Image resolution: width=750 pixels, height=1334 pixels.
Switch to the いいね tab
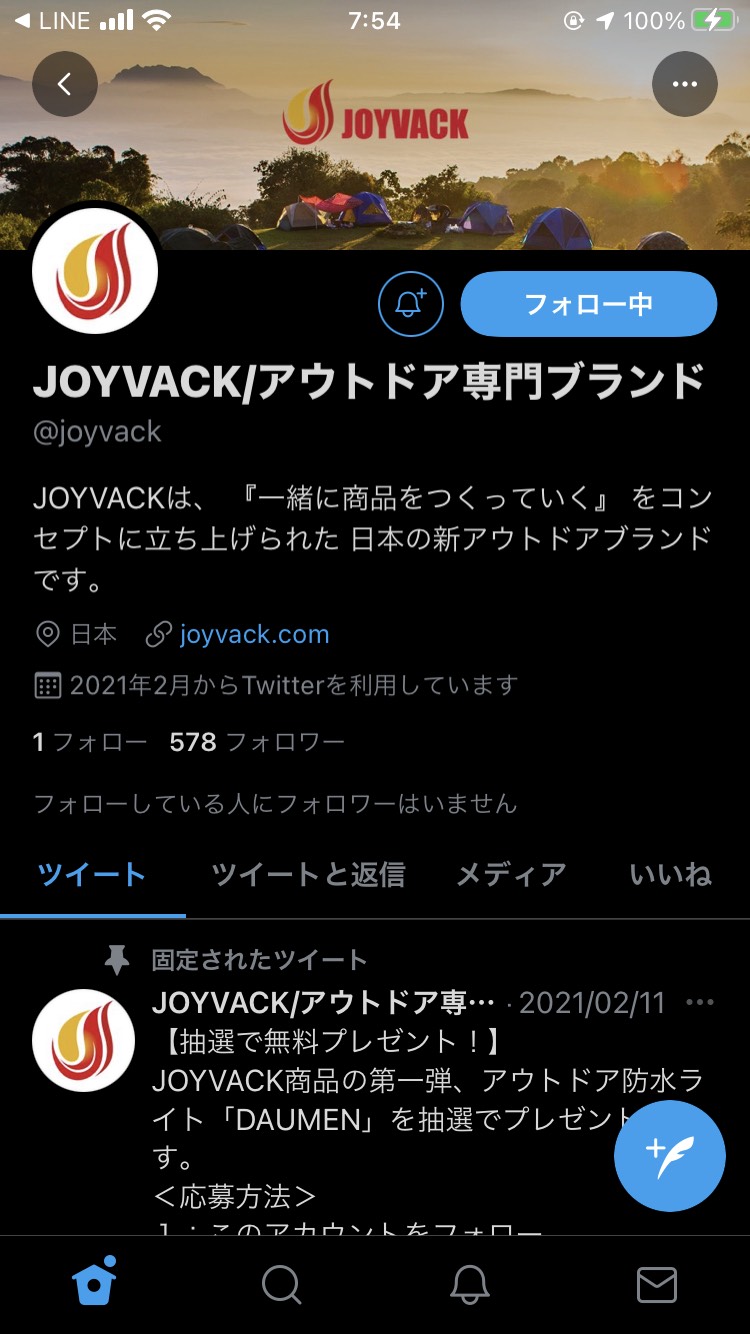(x=671, y=874)
